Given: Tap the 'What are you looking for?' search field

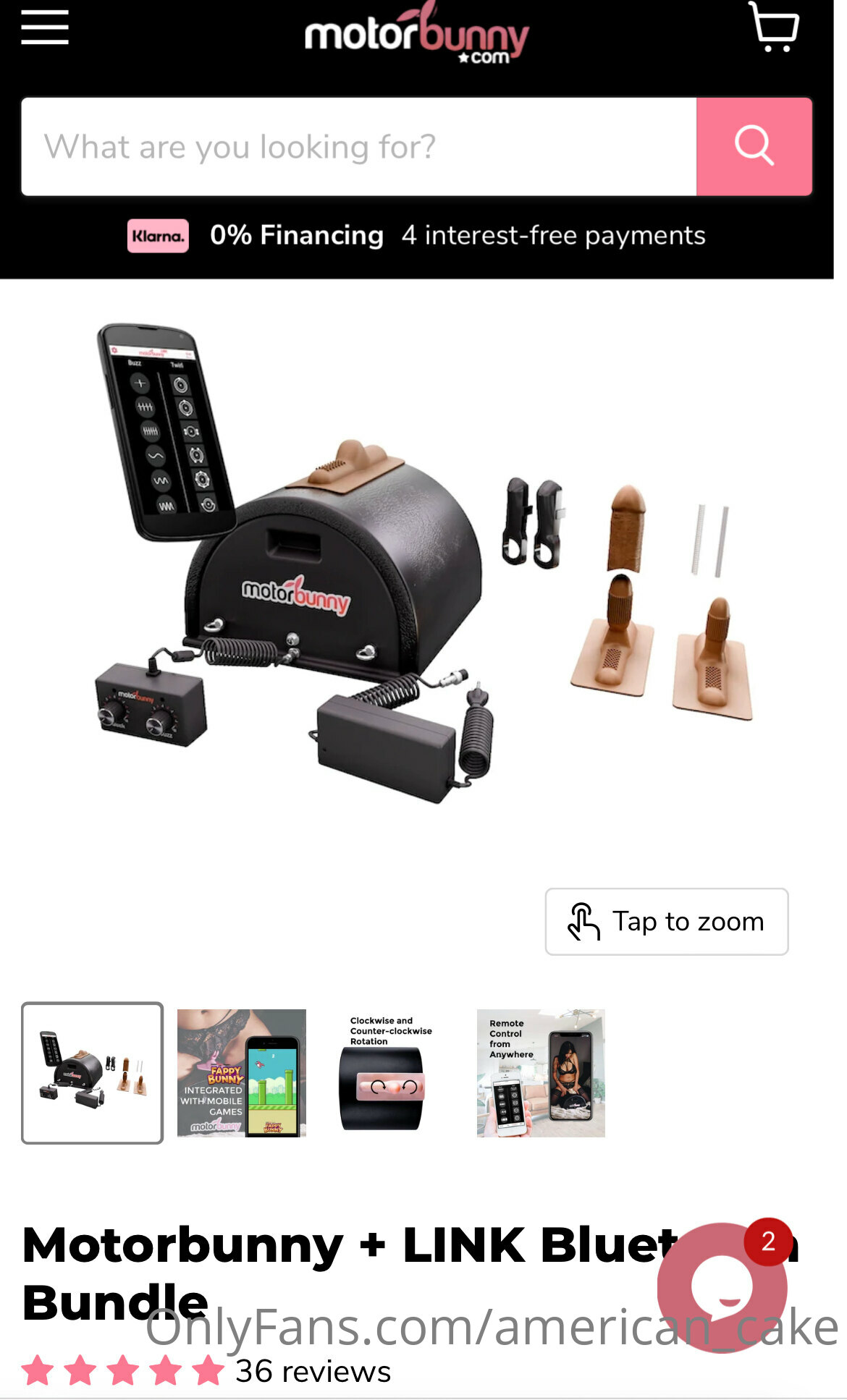Looking at the screenshot, I should coord(359,147).
